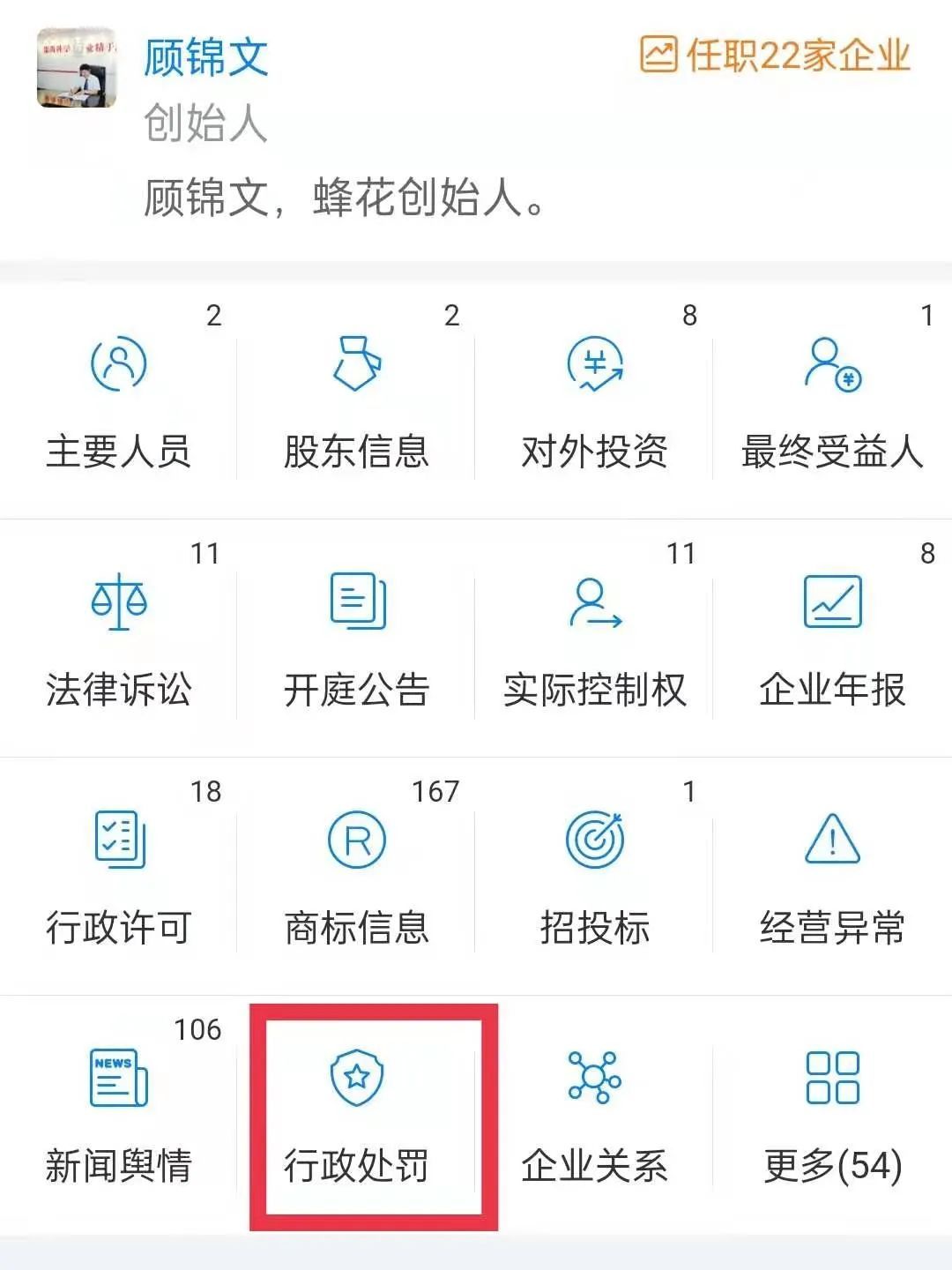952x1270 pixels.
Task: Open 顾锦文's founder profile
Action: pos(205,57)
